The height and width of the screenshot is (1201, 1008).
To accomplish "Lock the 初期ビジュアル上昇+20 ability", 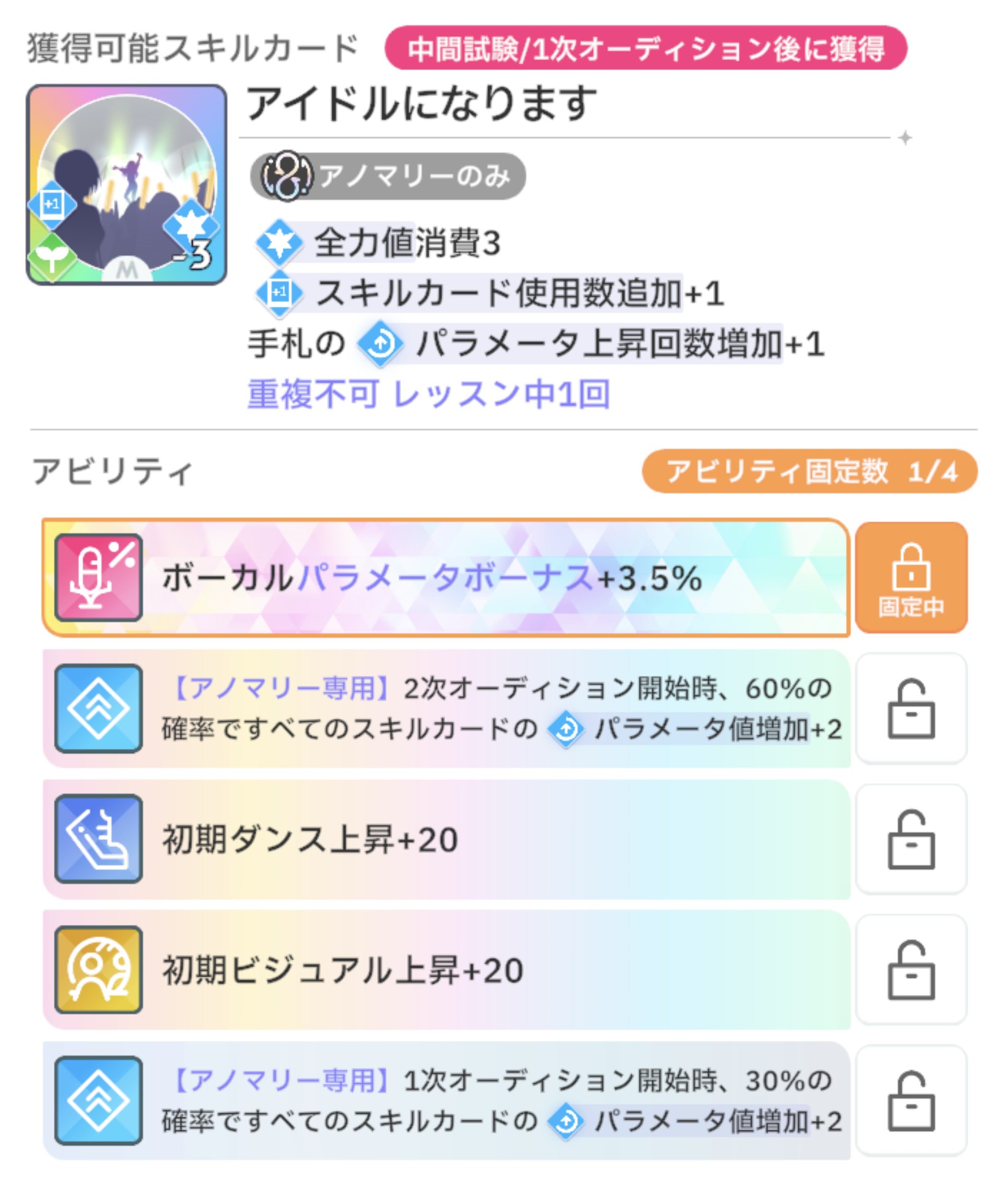I will pos(911,970).
